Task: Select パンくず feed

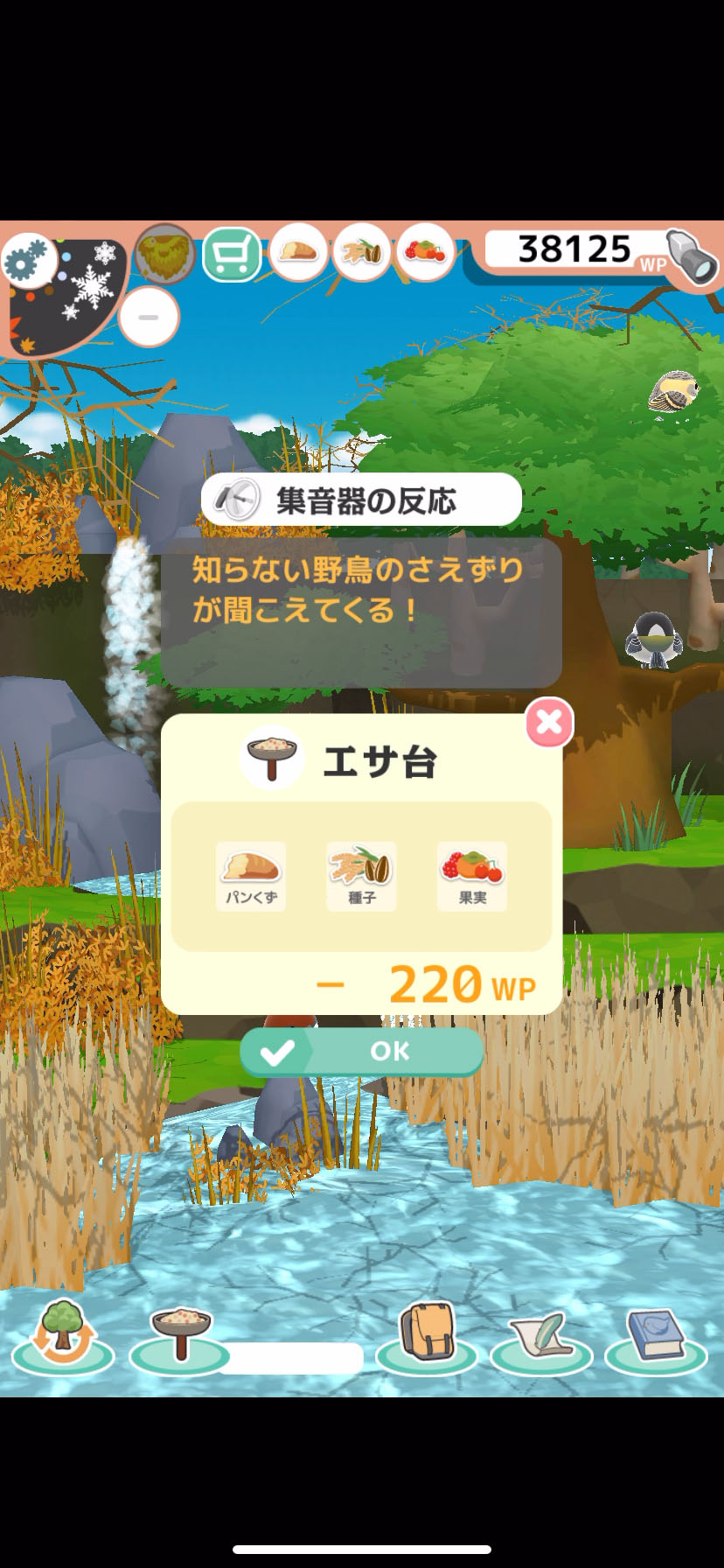Action: [x=251, y=876]
